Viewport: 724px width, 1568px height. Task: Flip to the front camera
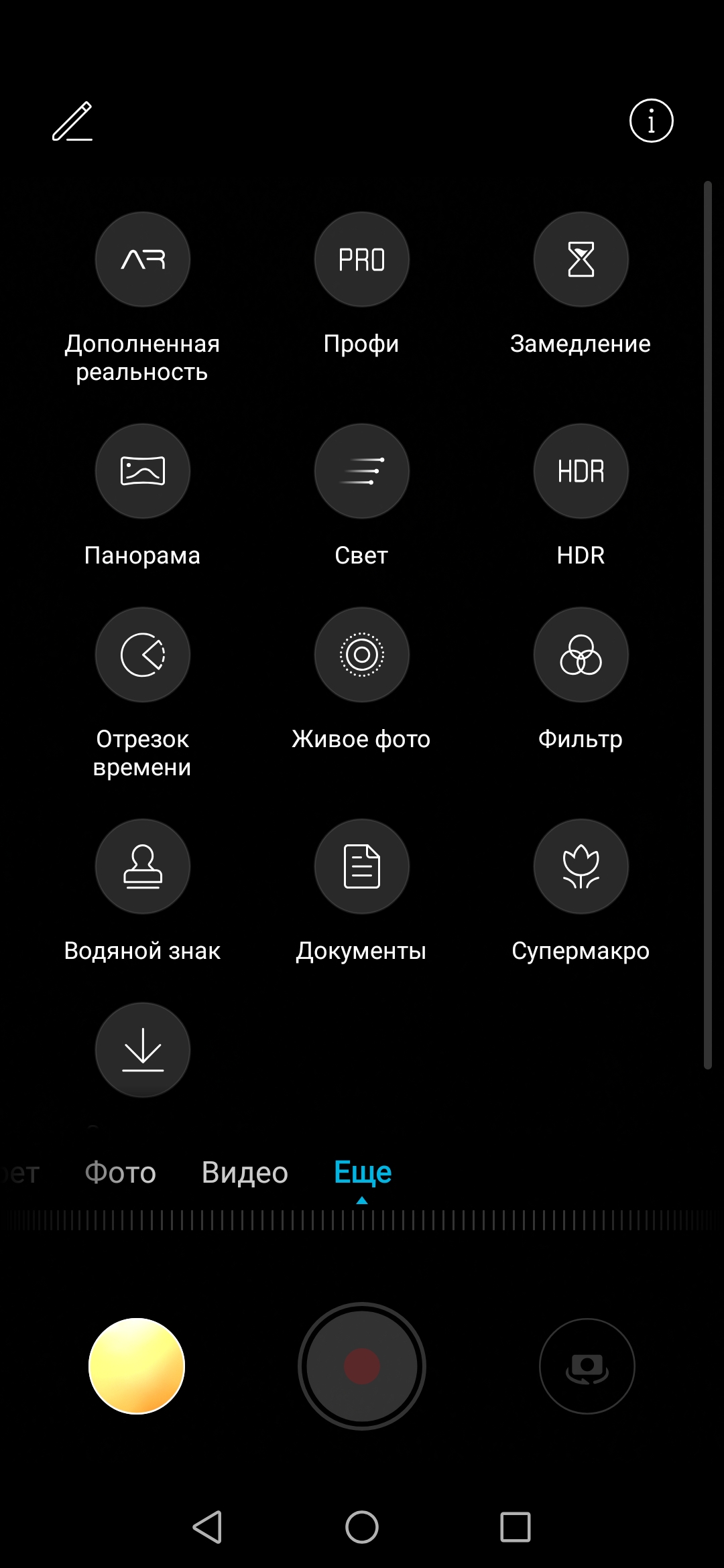coord(587,1366)
